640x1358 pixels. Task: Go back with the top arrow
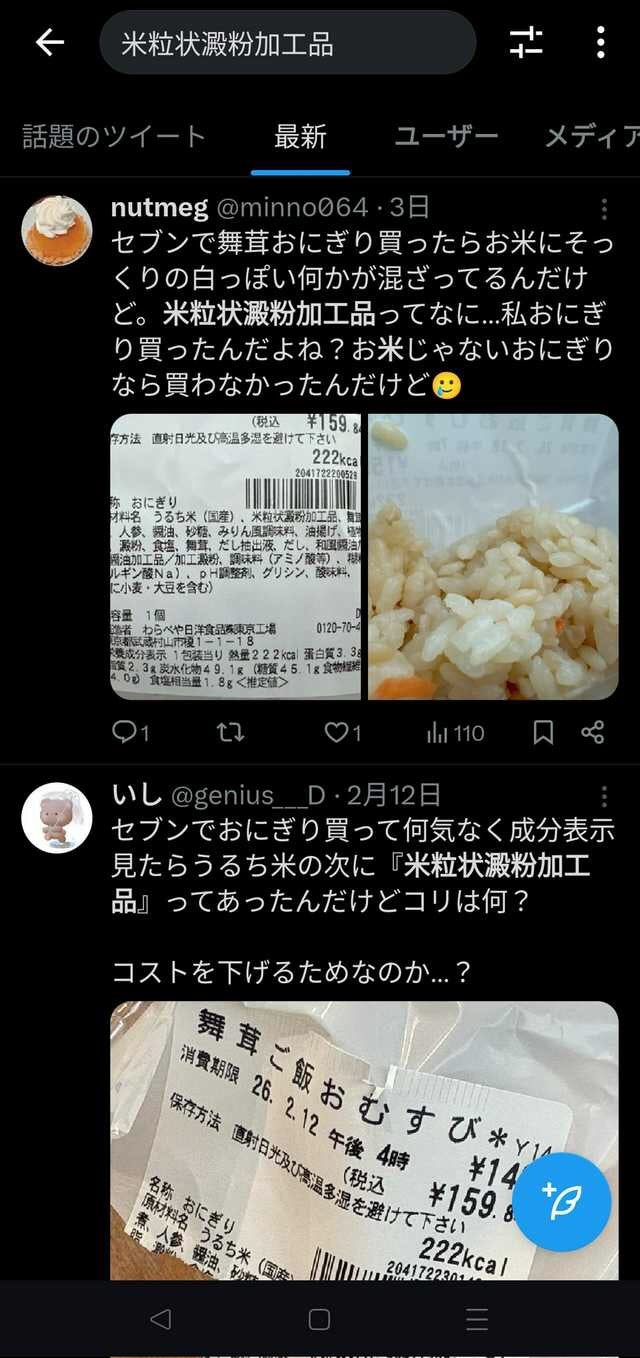tap(49, 42)
